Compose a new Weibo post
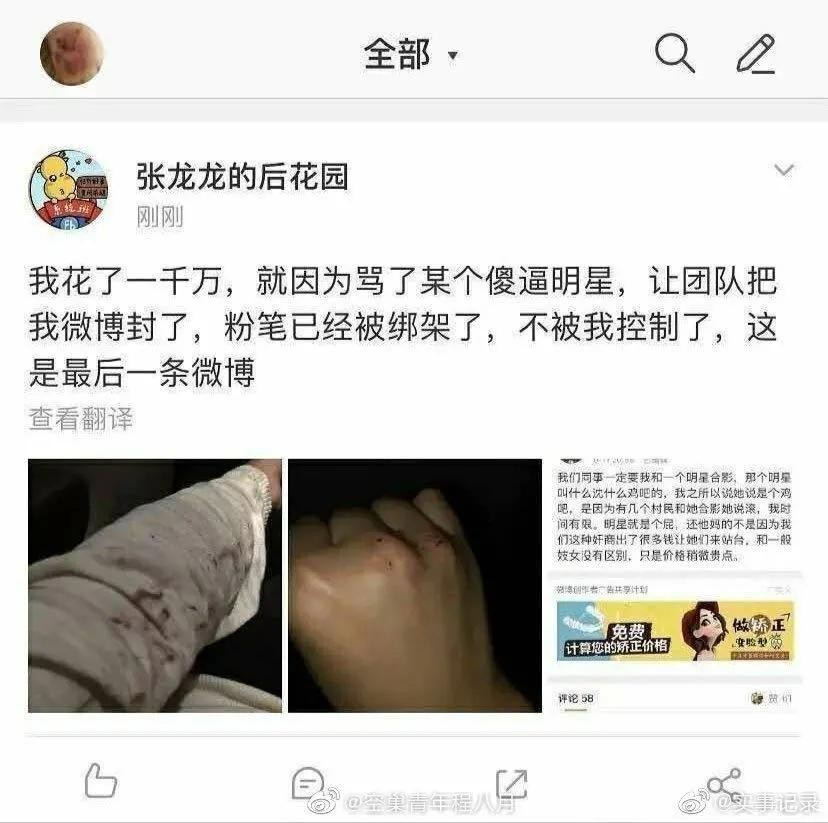Image resolution: width=828 pixels, height=823 pixels. point(756,53)
